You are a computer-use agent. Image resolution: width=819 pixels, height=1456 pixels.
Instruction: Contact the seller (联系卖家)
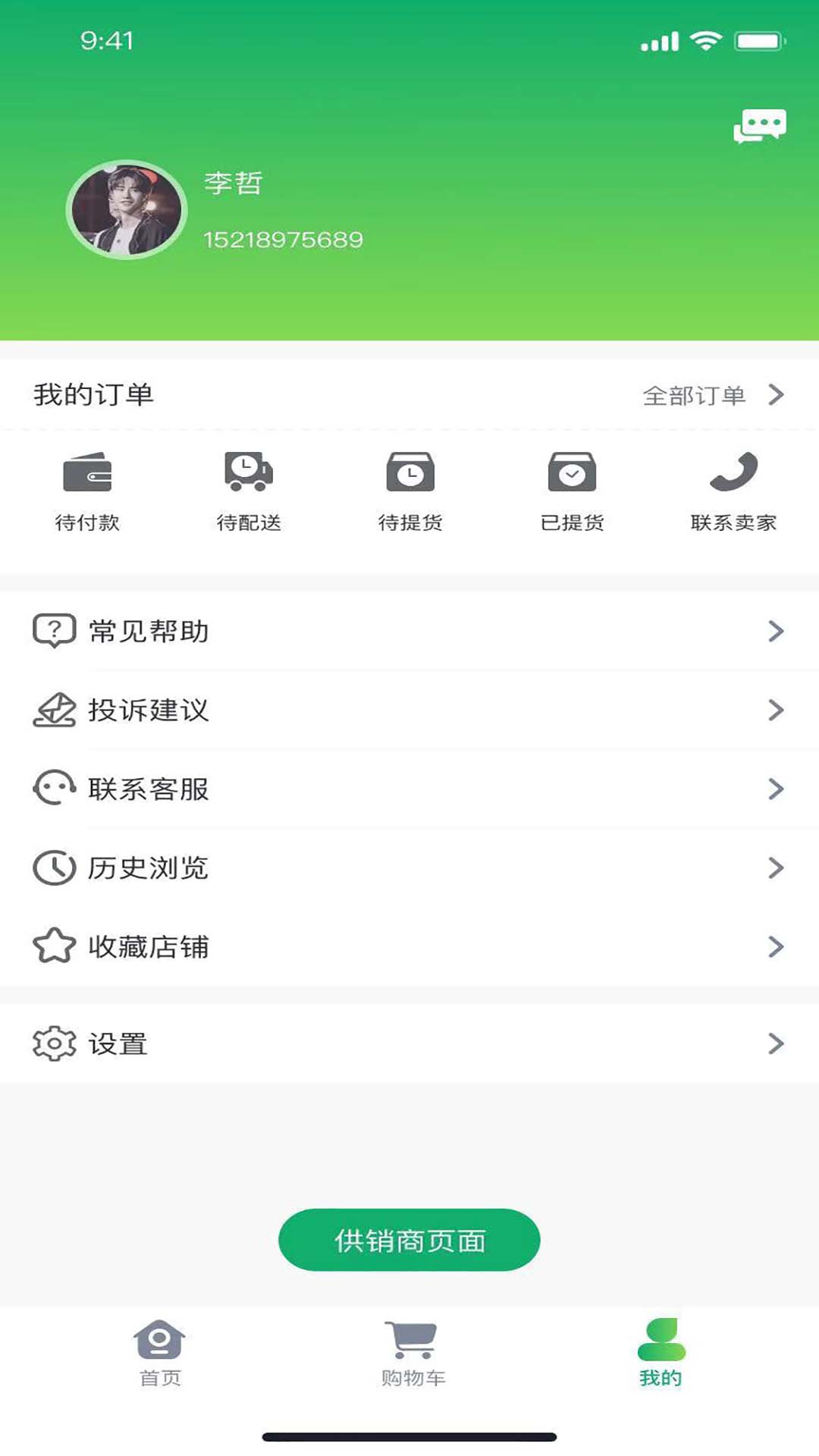[733, 491]
